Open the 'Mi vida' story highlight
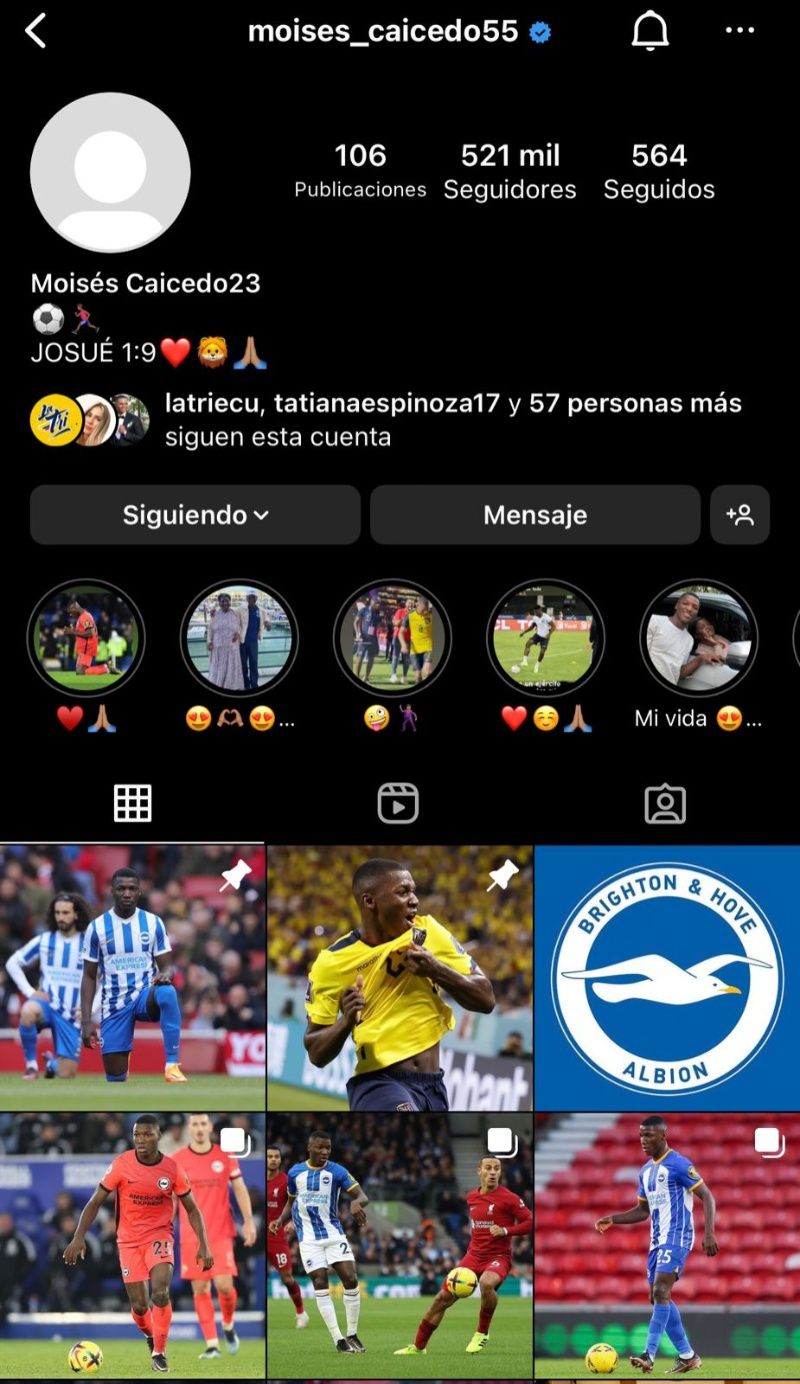The height and width of the screenshot is (1384, 800). pos(698,638)
